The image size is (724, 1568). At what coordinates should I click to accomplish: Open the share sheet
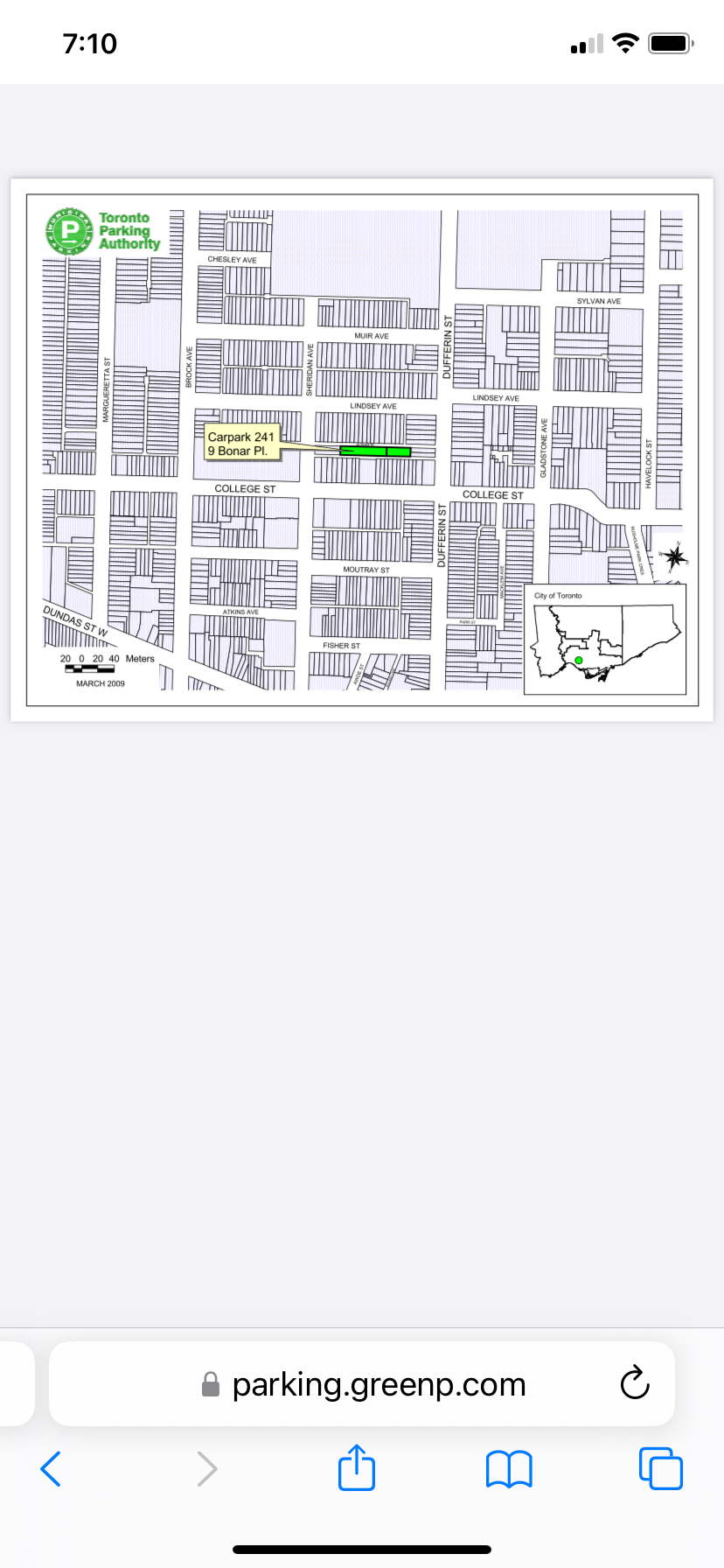[357, 1468]
